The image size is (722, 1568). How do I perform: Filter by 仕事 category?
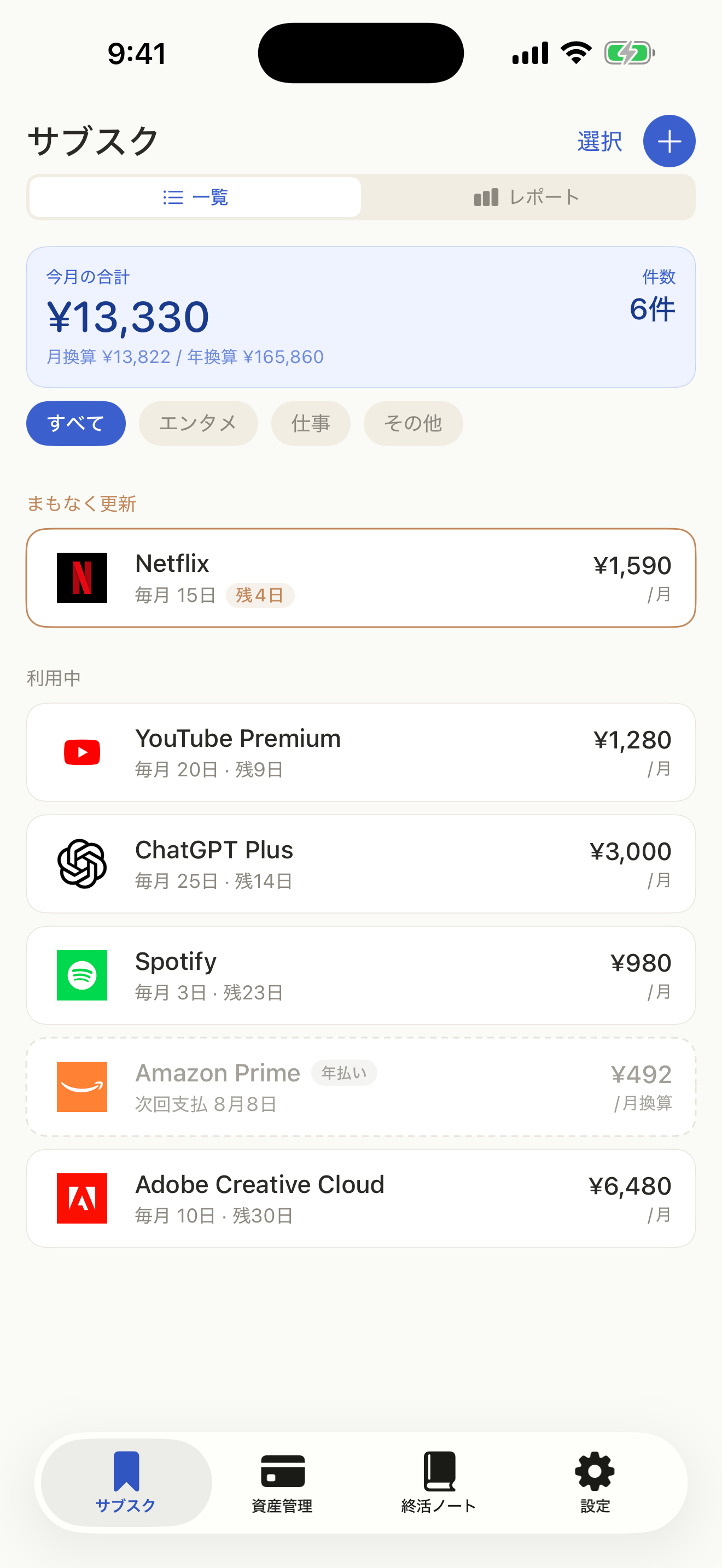[311, 423]
